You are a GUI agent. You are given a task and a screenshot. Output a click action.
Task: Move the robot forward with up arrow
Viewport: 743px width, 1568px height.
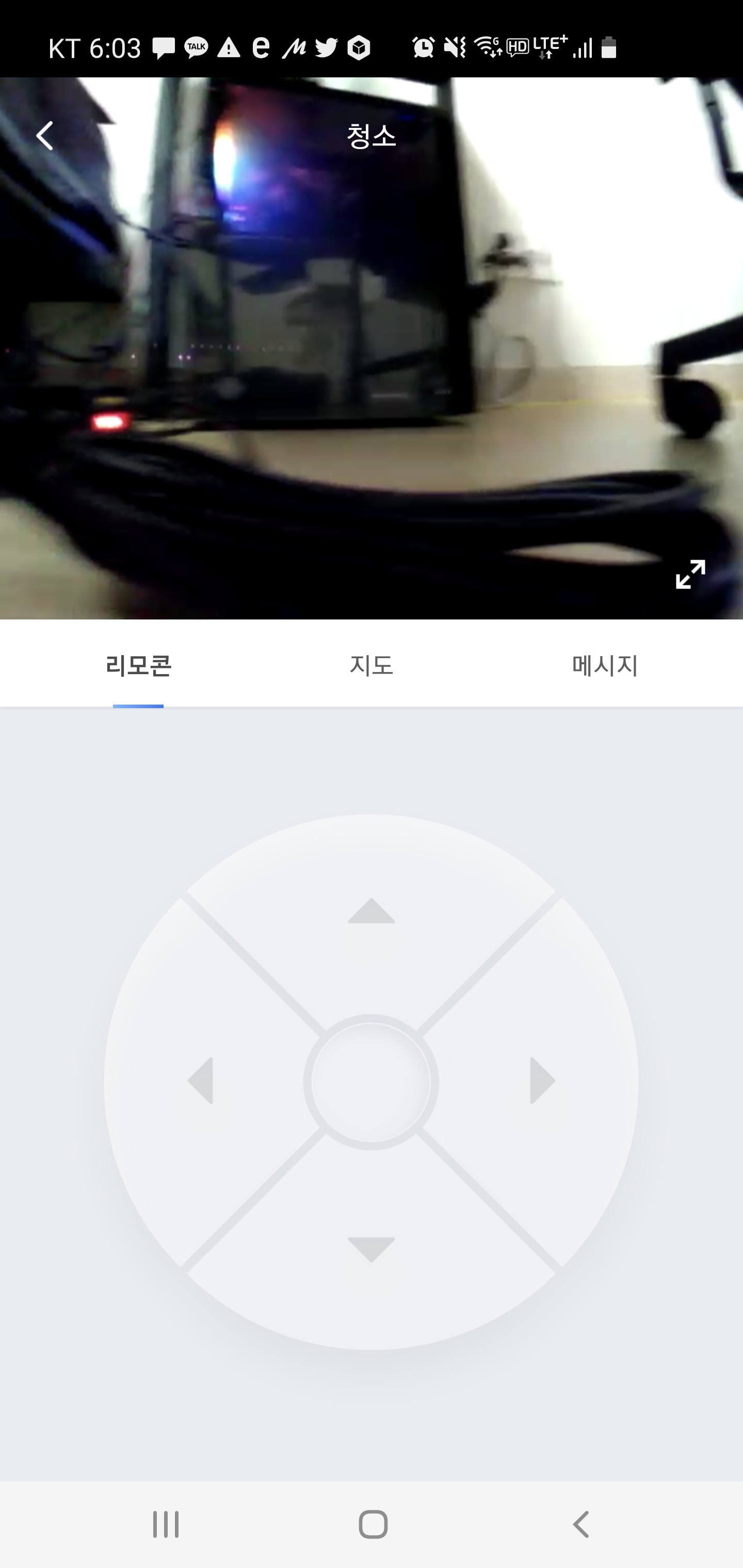[x=371, y=911]
